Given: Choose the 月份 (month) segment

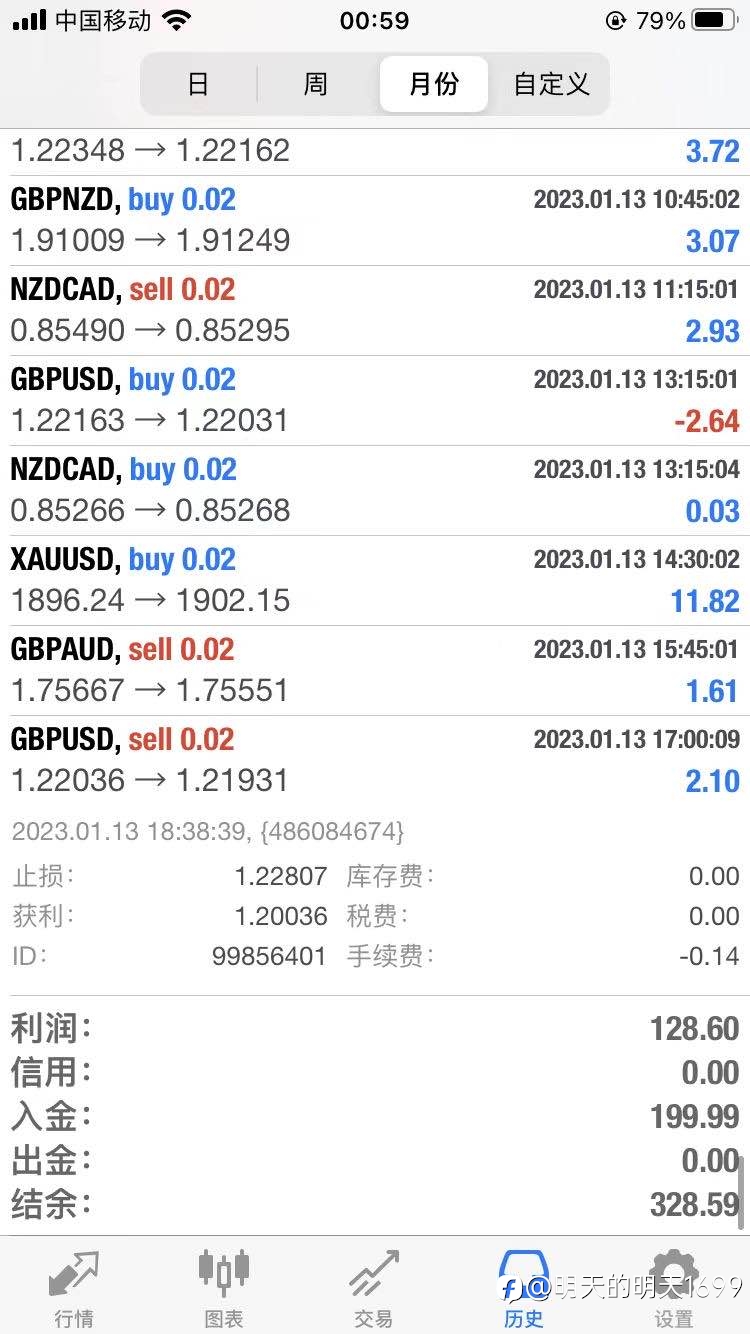Looking at the screenshot, I should (434, 84).
